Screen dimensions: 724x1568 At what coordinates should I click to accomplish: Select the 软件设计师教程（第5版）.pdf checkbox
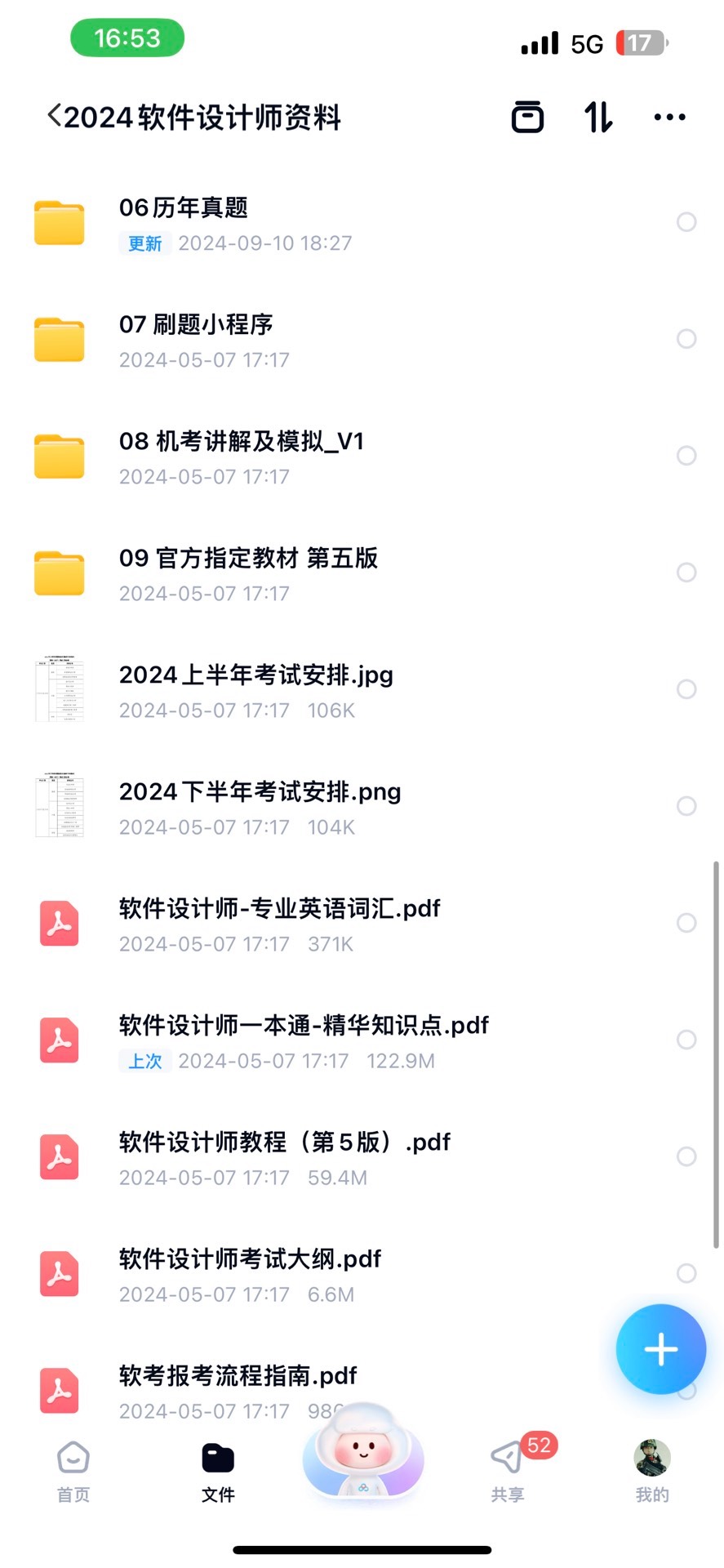coord(686,1156)
